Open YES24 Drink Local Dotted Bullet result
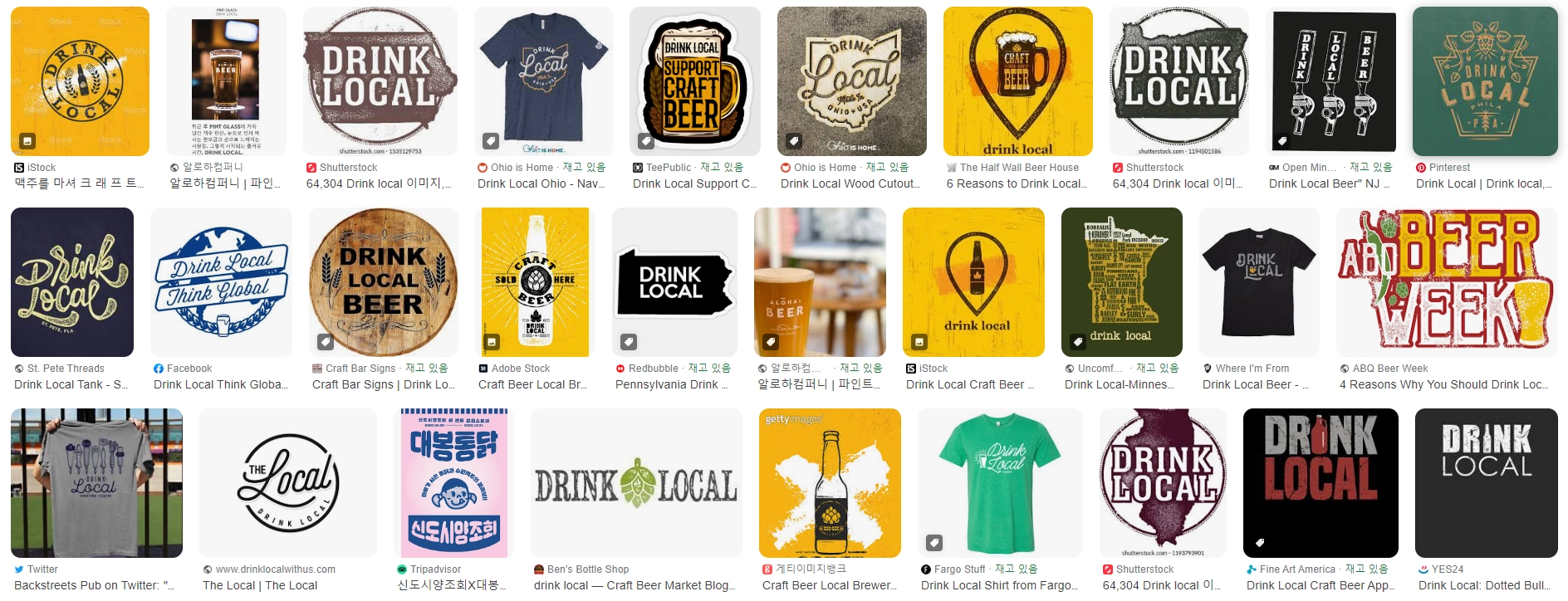 point(1486,483)
